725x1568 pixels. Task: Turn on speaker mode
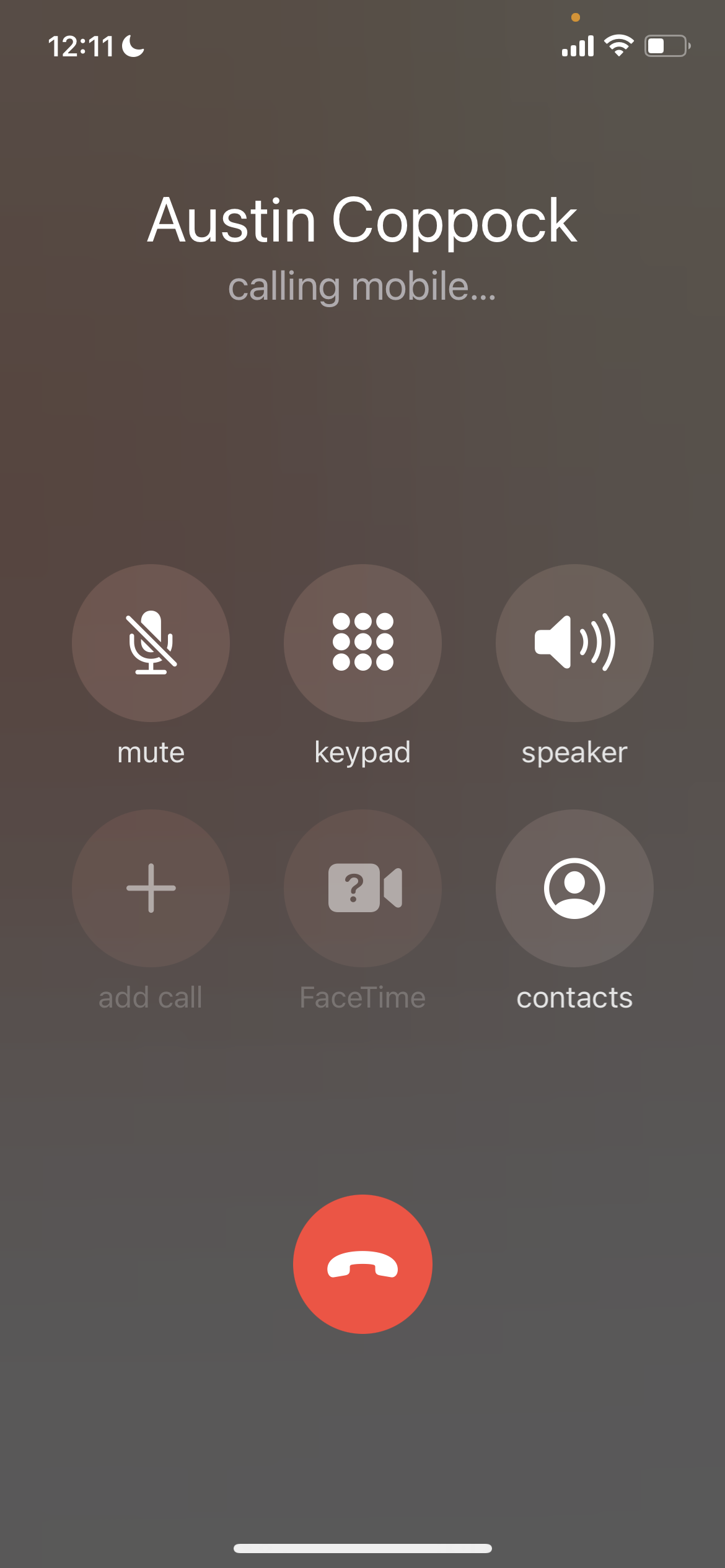[x=574, y=643]
